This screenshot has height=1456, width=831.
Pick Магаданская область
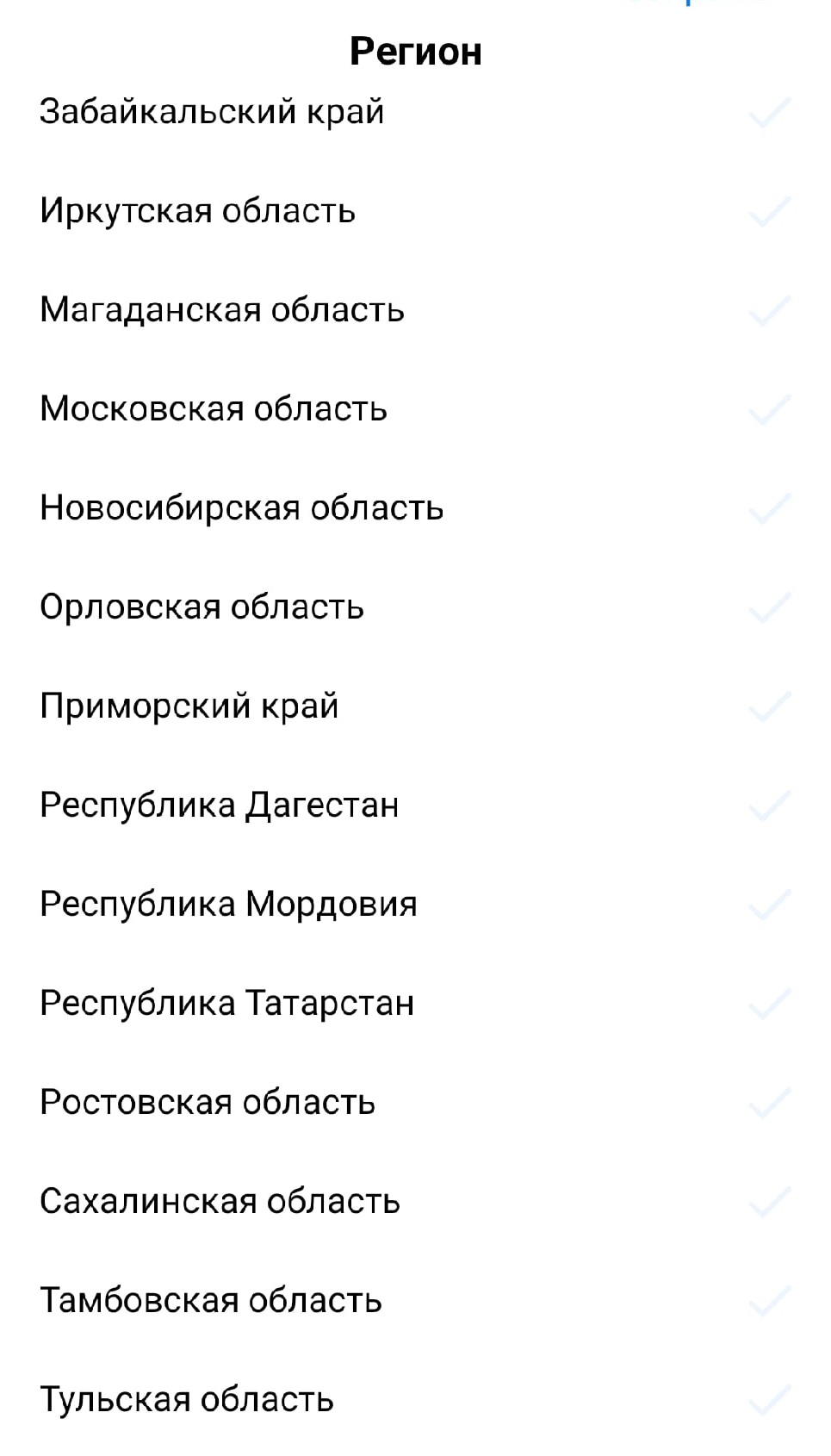pos(221,310)
